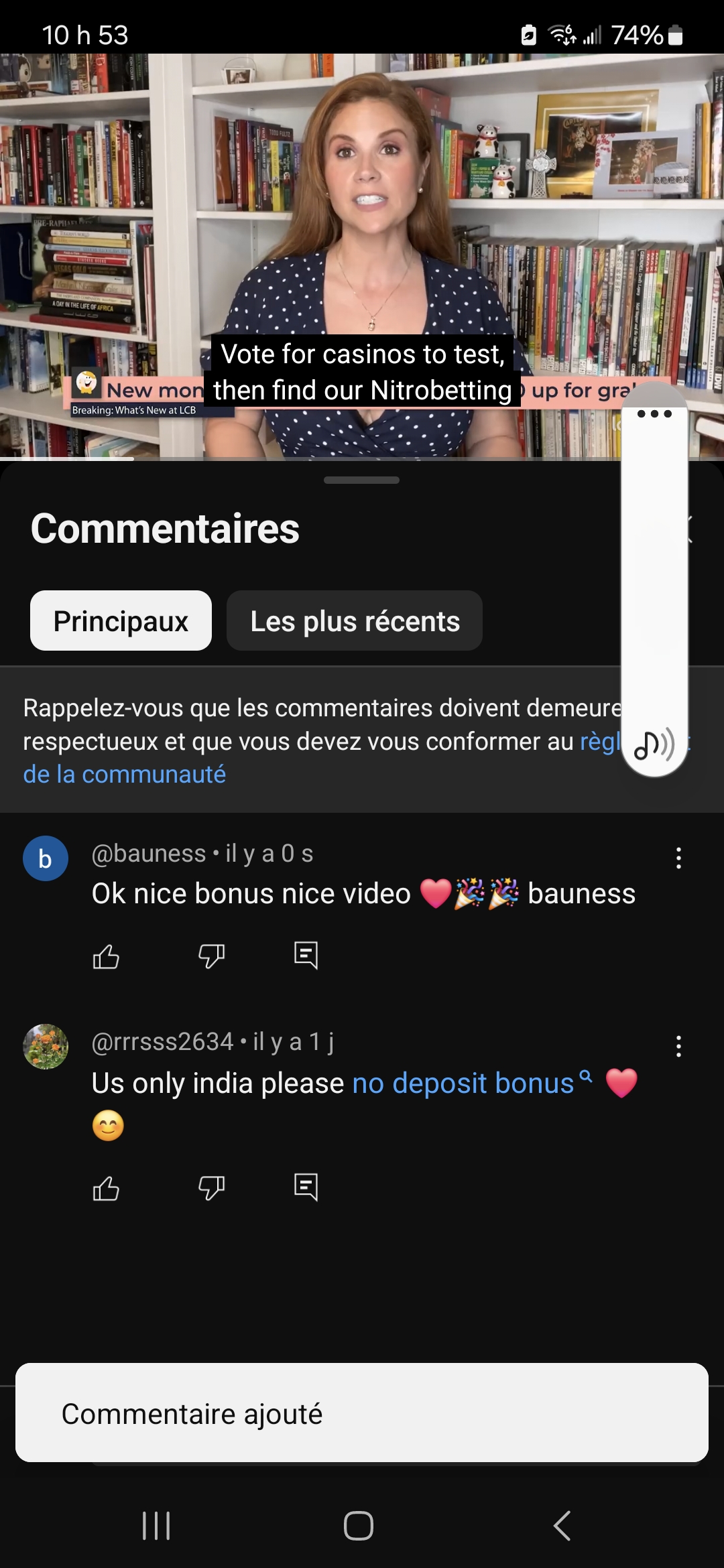Select the Principaux sort chip
724x1568 pixels.
[x=121, y=620]
